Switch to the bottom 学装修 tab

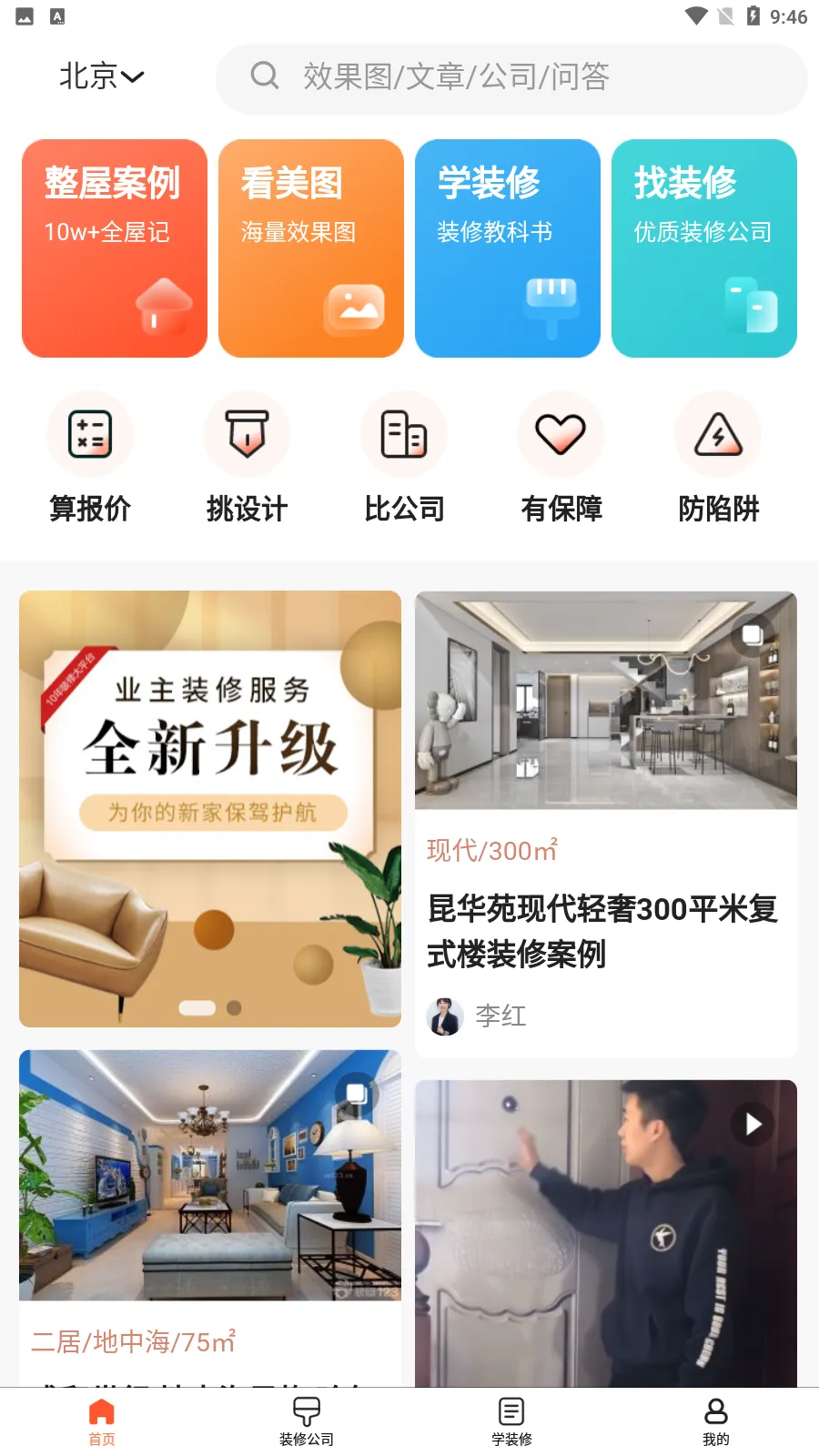click(x=511, y=1421)
